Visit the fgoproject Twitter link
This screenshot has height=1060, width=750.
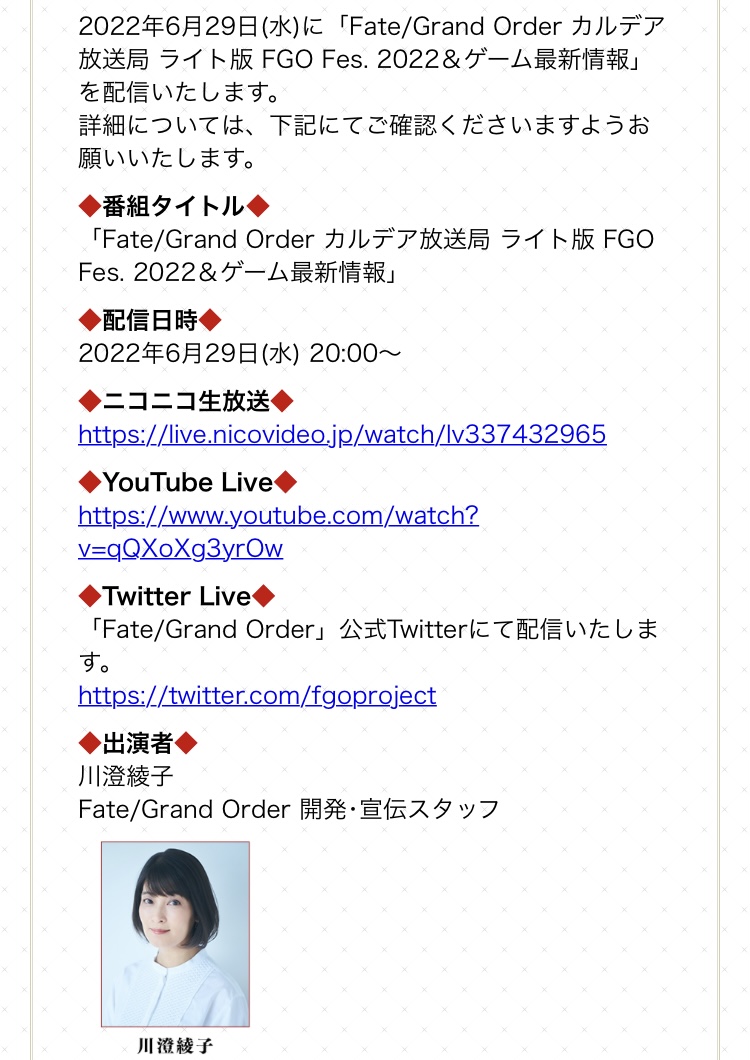(257, 695)
